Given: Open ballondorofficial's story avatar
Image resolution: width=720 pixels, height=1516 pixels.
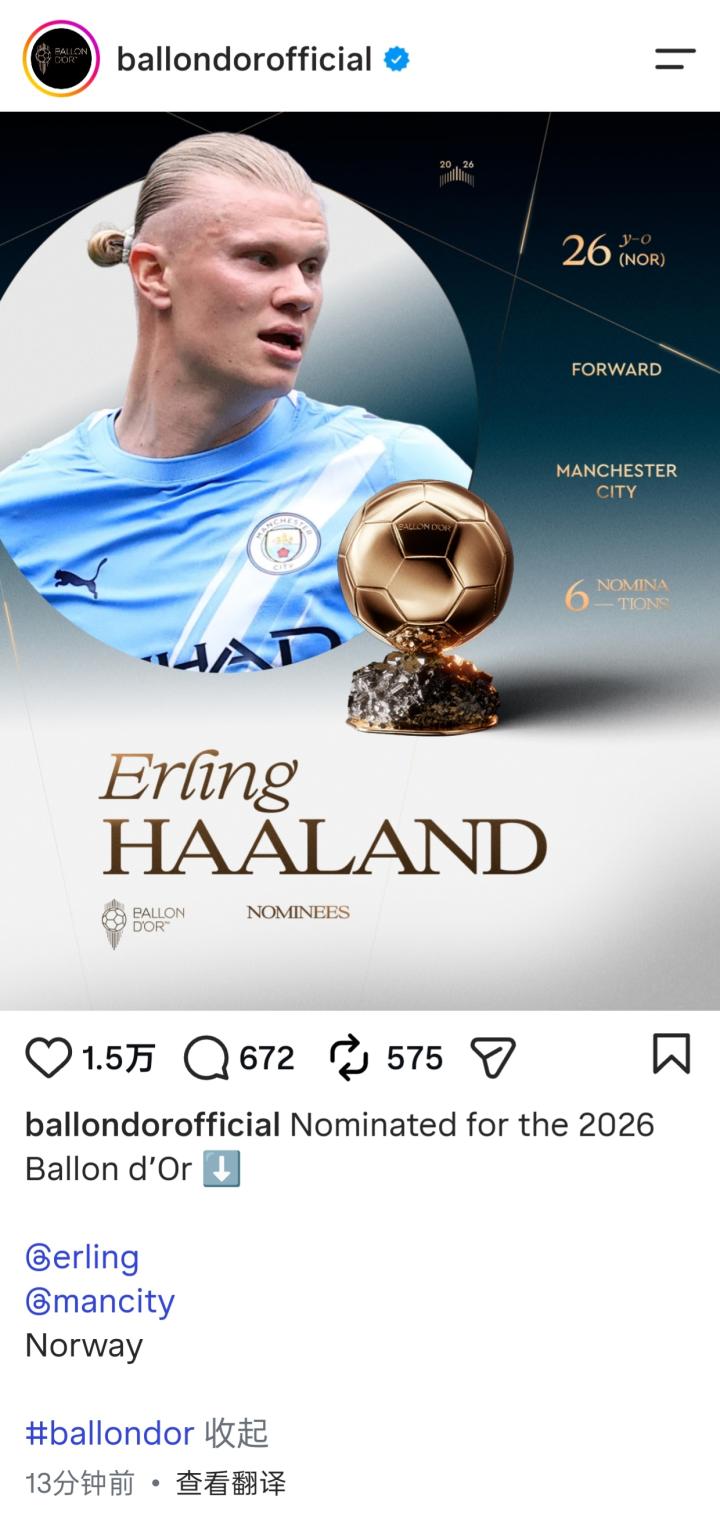Looking at the screenshot, I should (x=61, y=59).
